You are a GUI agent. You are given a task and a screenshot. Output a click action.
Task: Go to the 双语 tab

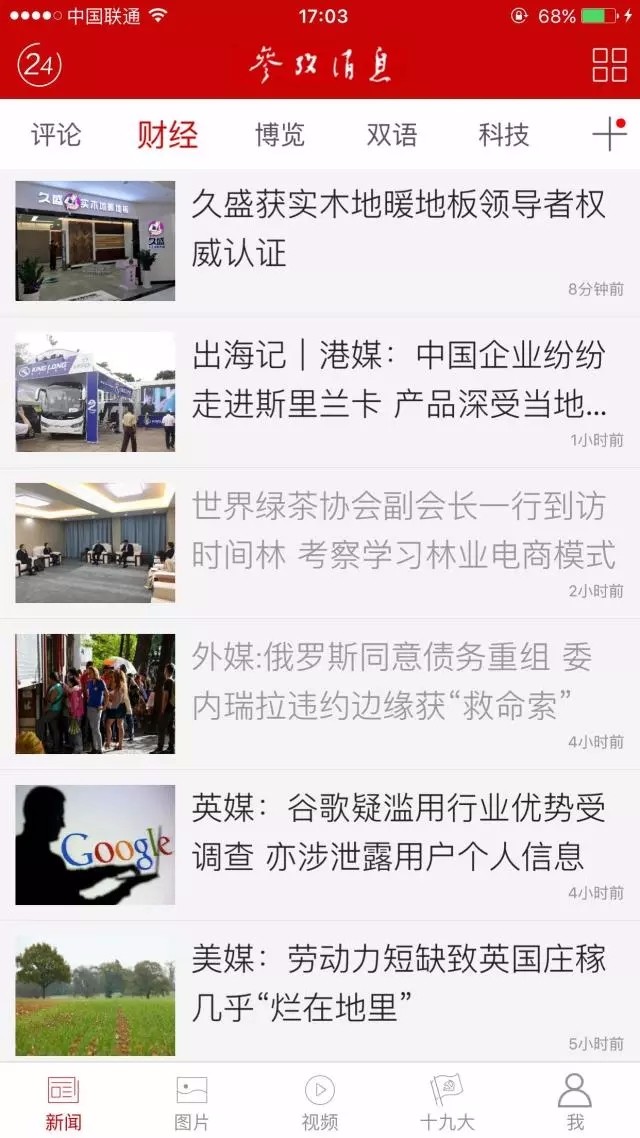392,135
